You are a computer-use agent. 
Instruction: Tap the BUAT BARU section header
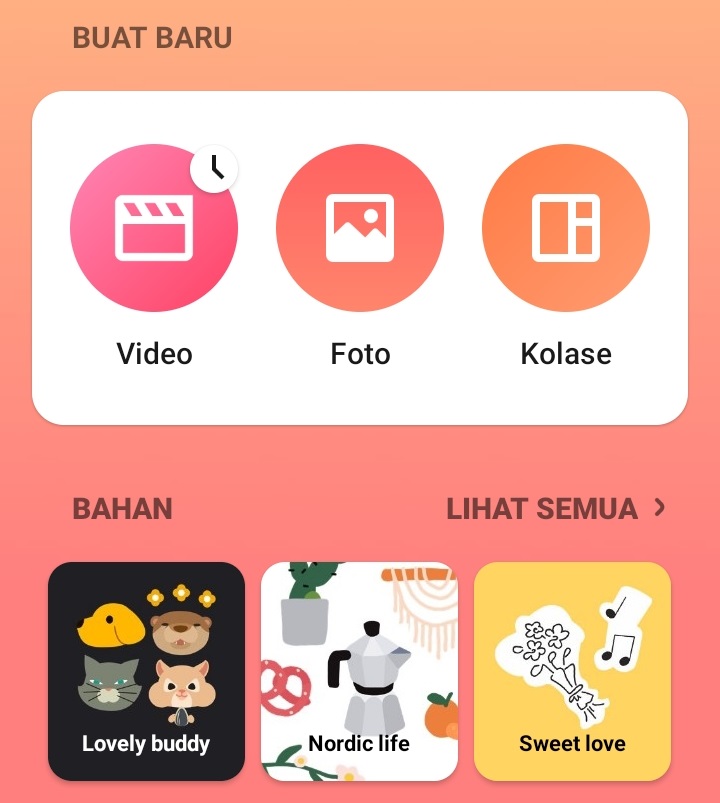click(152, 36)
